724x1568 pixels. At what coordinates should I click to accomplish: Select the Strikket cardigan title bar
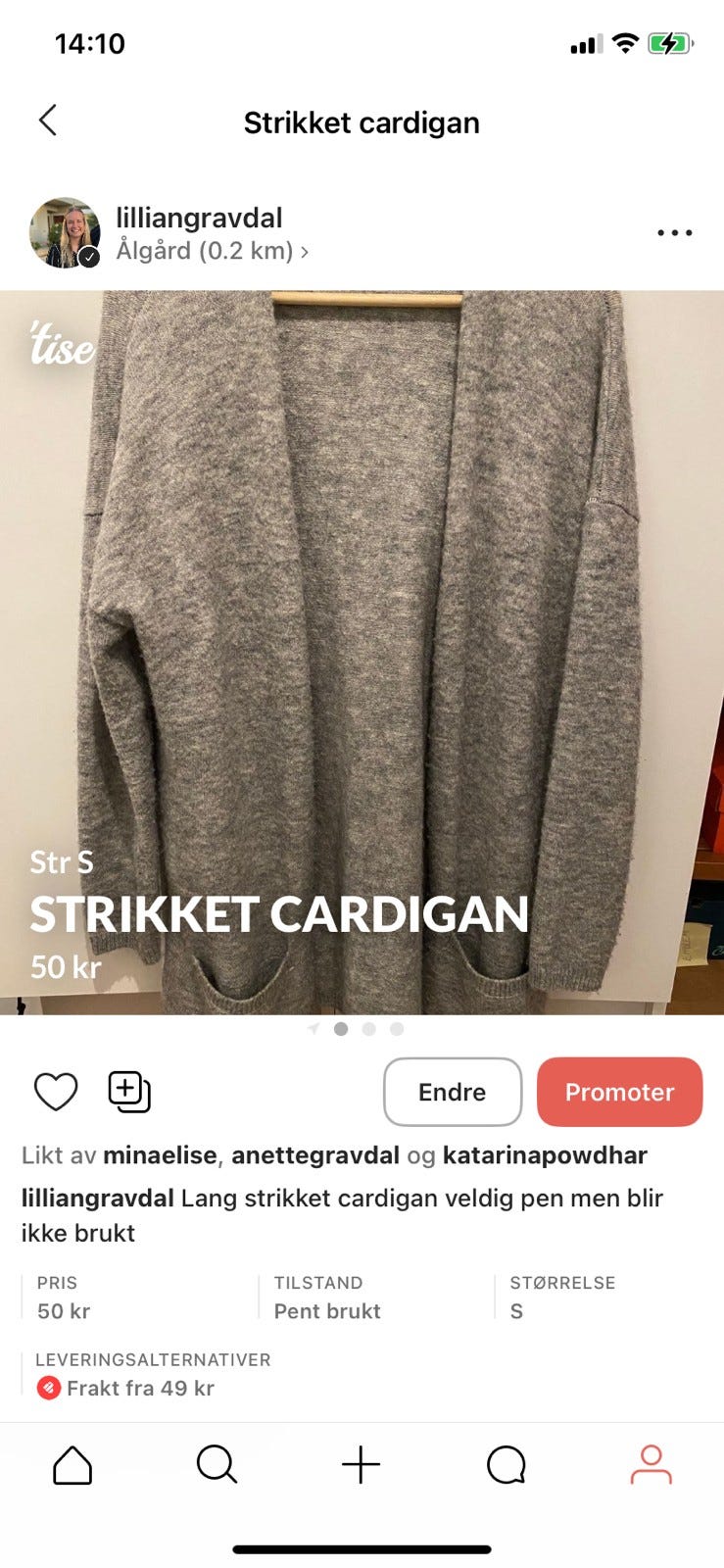pyautogui.click(x=362, y=122)
